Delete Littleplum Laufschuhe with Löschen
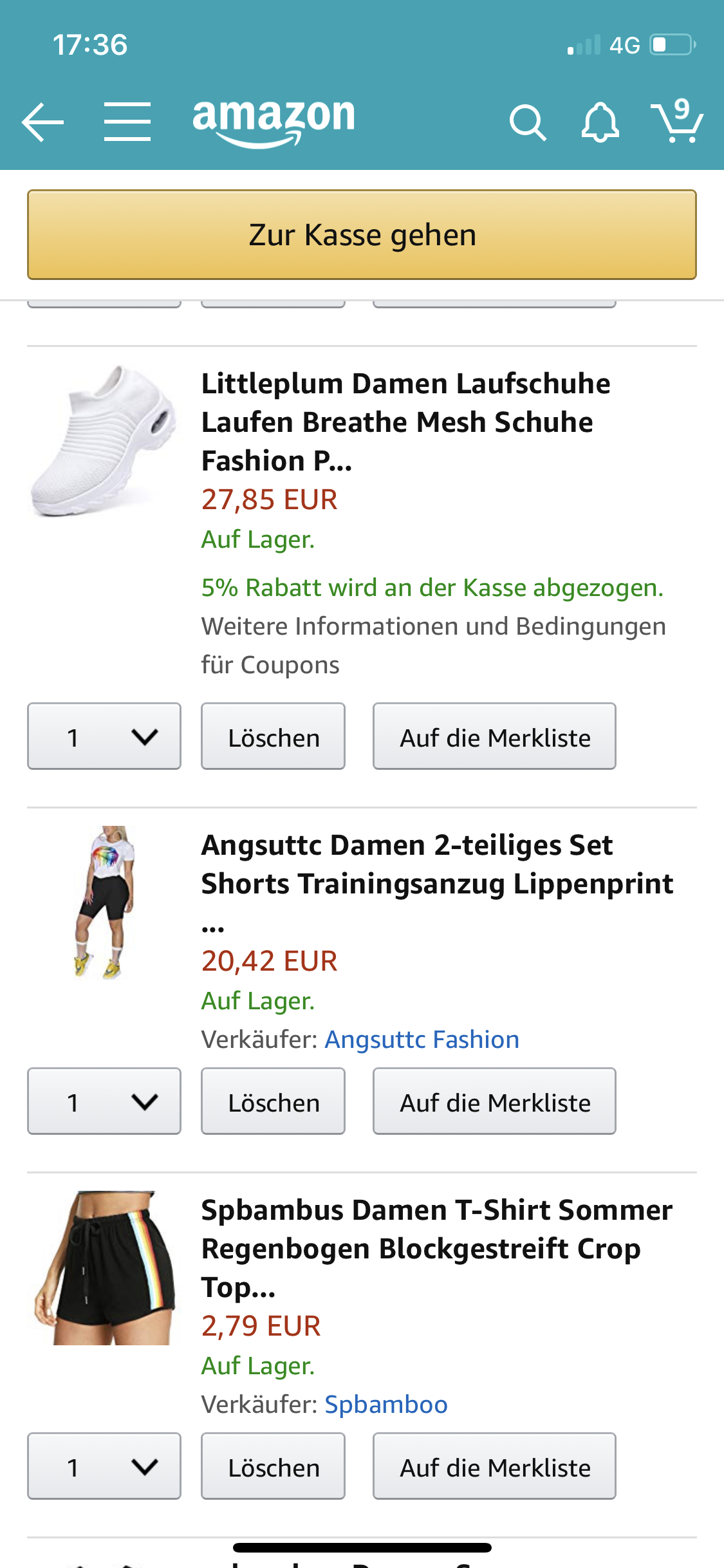Image resolution: width=724 pixels, height=1568 pixels. [274, 736]
